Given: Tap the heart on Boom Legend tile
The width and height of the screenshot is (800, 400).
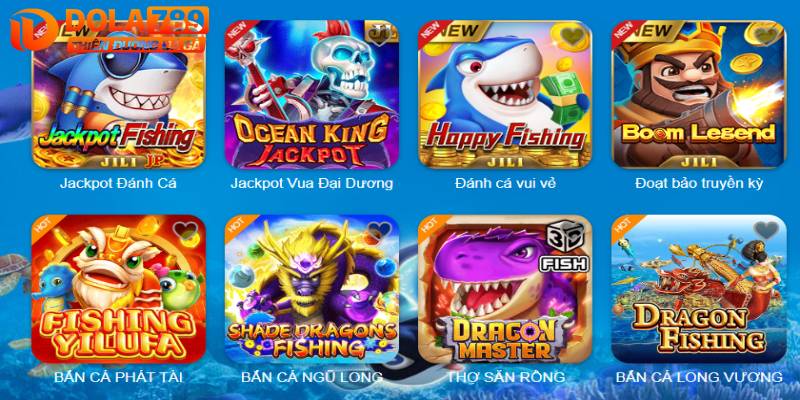Looking at the screenshot, I should tap(765, 36).
